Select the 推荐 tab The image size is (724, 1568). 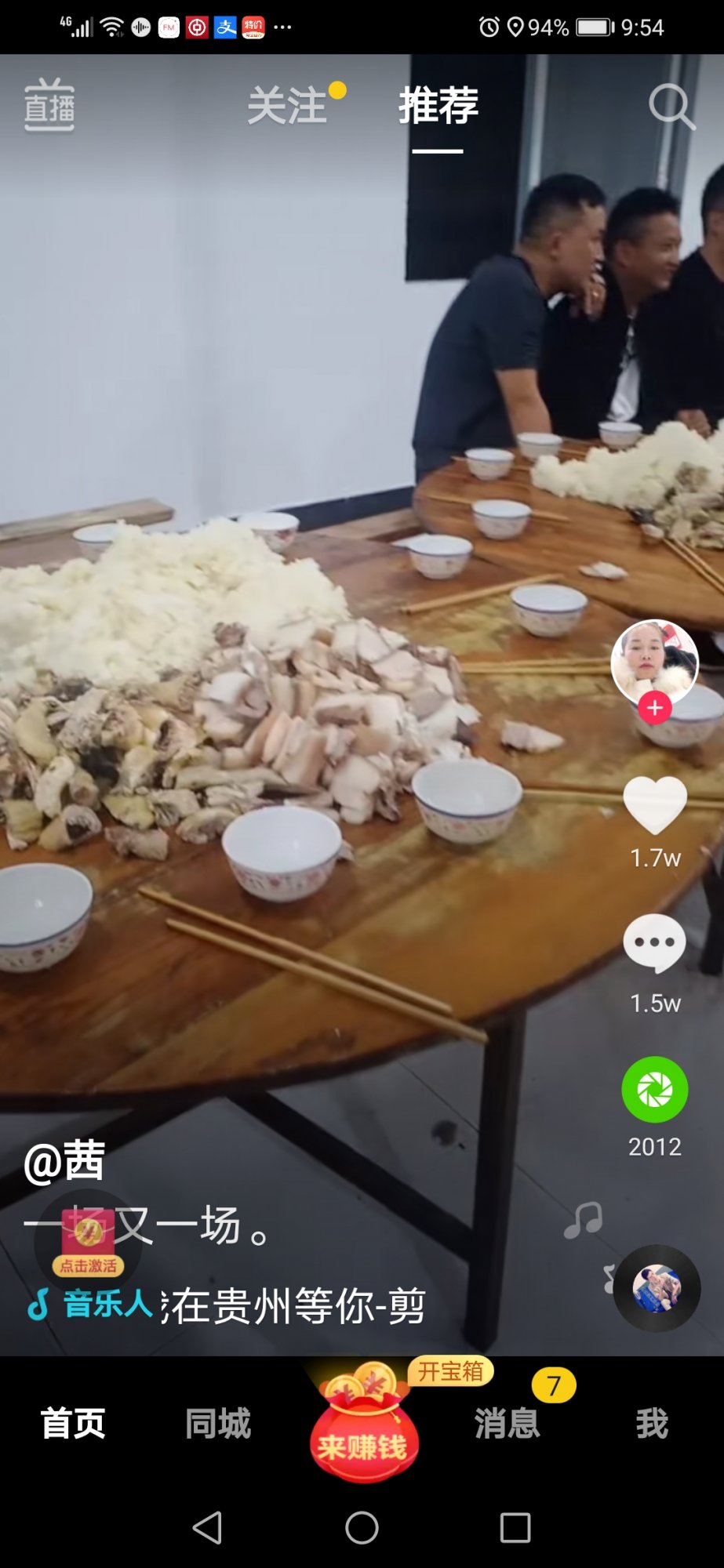438,106
